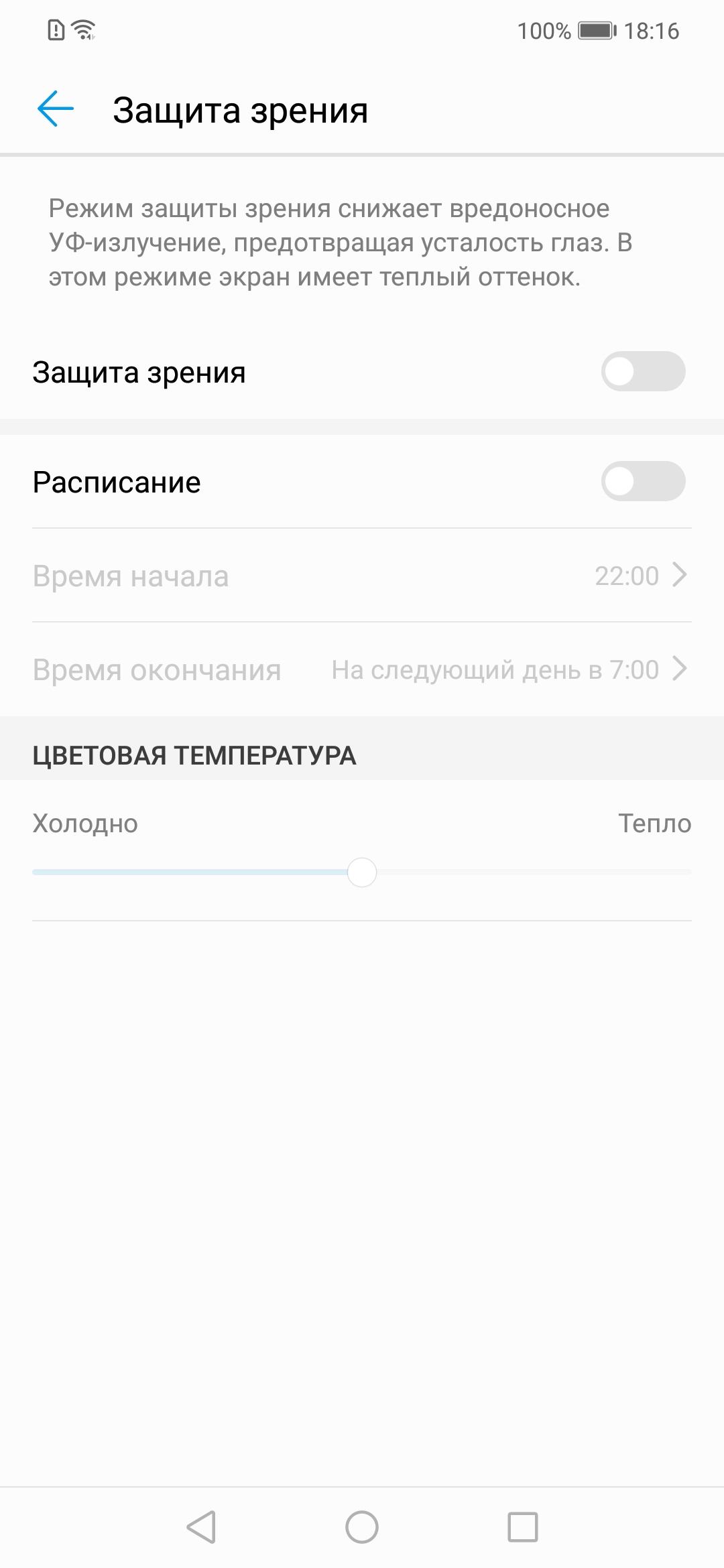This screenshot has width=724, height=1568.
Task: Open Время начала time setting
Action: [x=362, y=576]
